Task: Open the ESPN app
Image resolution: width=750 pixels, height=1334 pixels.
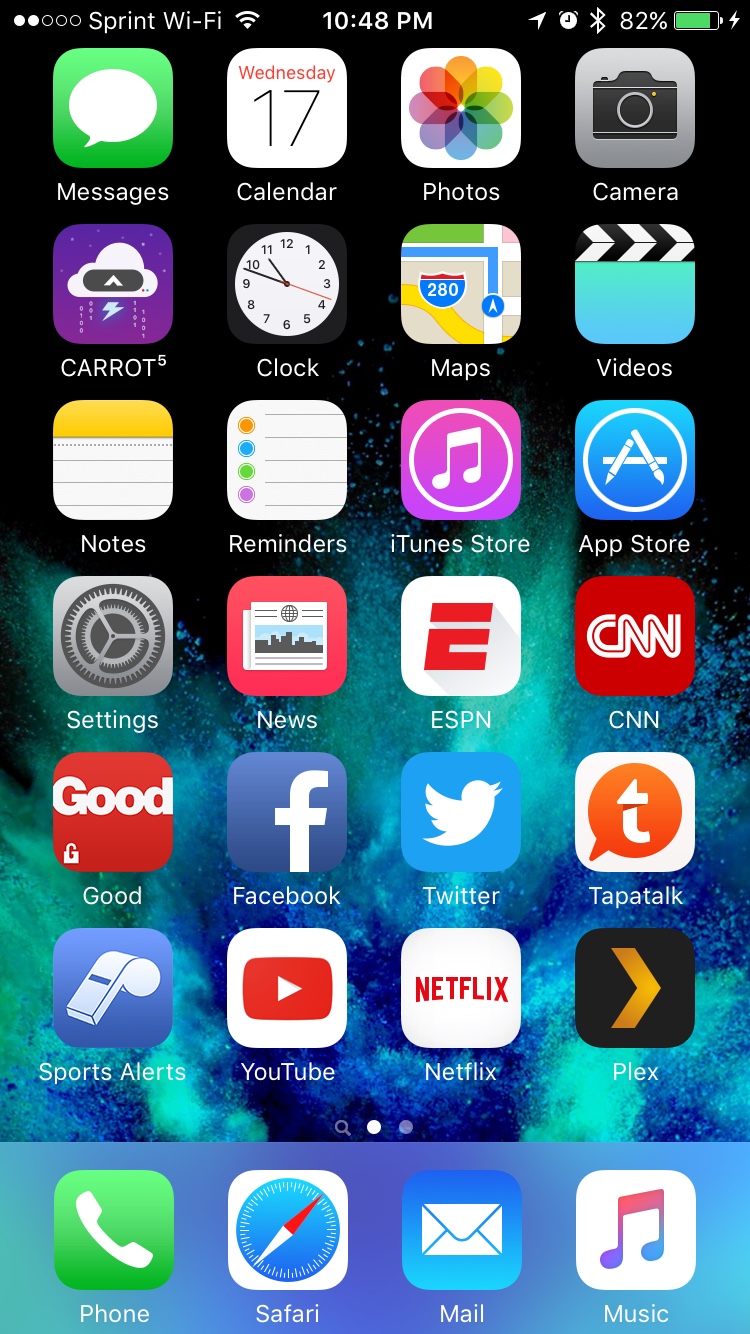Action: point(461,636)
